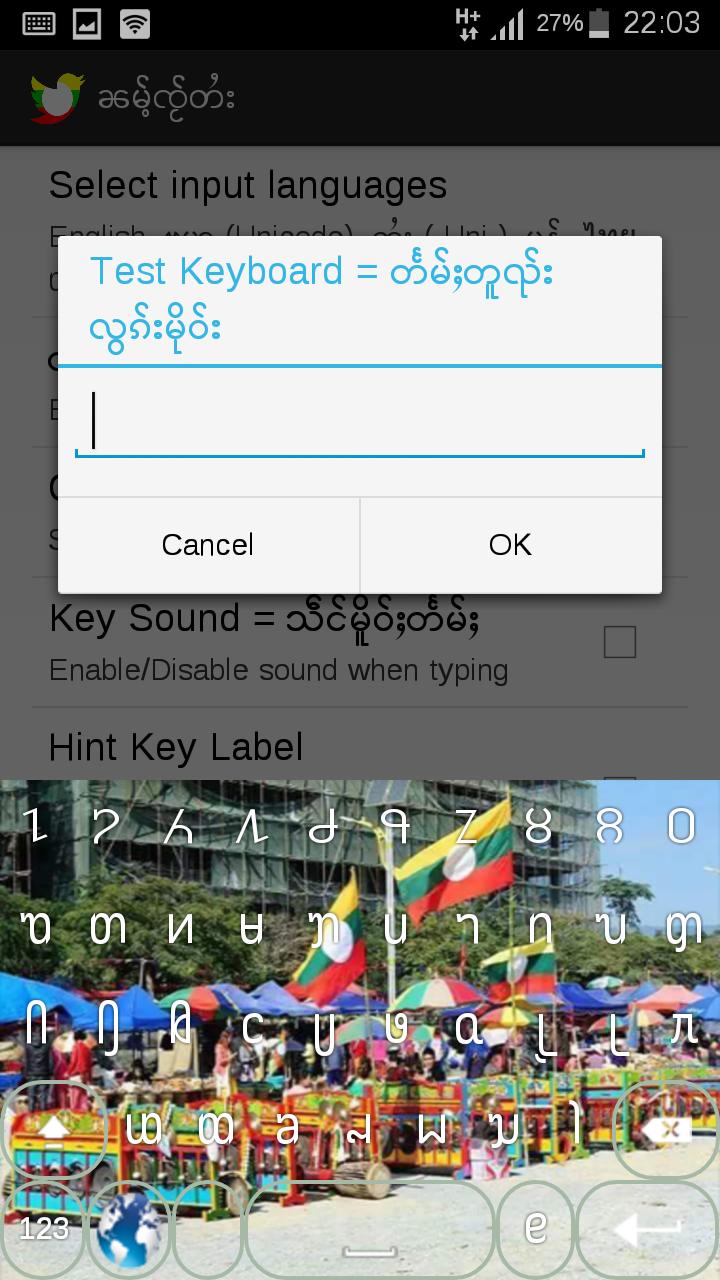Screen dimensions: 720x1280
Task: Tap the Test Keyboard text field
Action: pos(360,422)
